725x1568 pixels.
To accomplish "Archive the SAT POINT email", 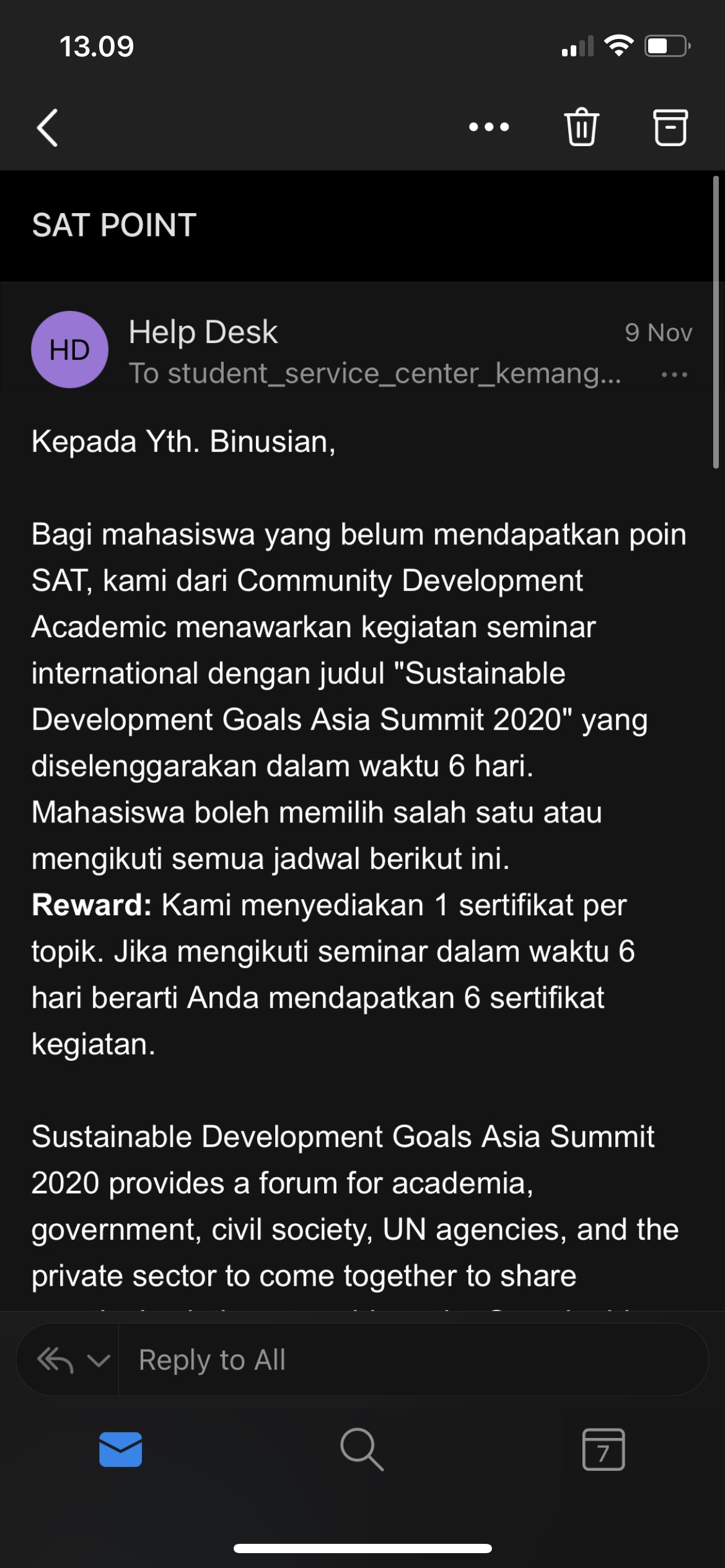I will tap(670, 128).
